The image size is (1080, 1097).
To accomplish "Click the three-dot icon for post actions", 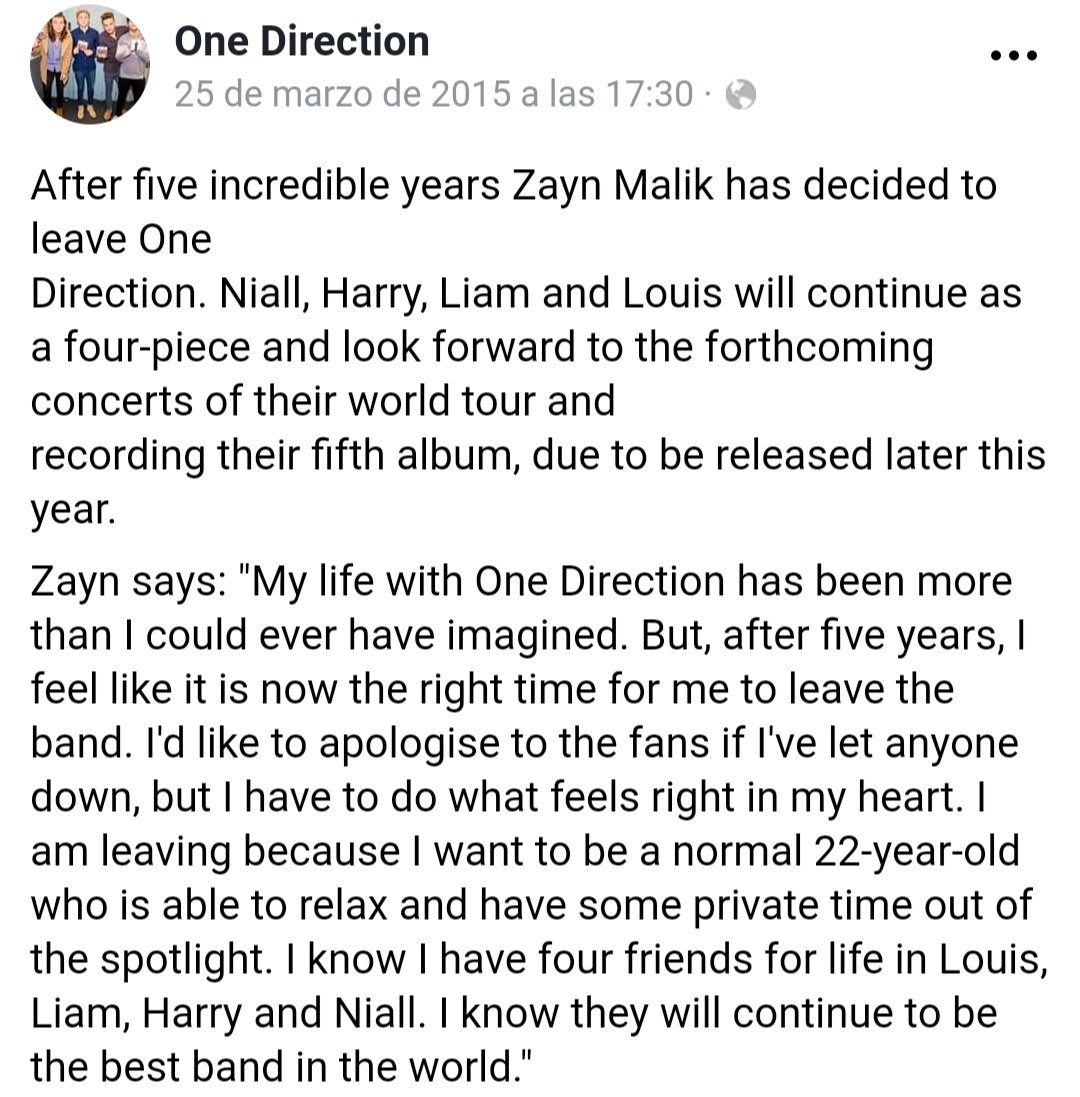I will pos(1013,55).
